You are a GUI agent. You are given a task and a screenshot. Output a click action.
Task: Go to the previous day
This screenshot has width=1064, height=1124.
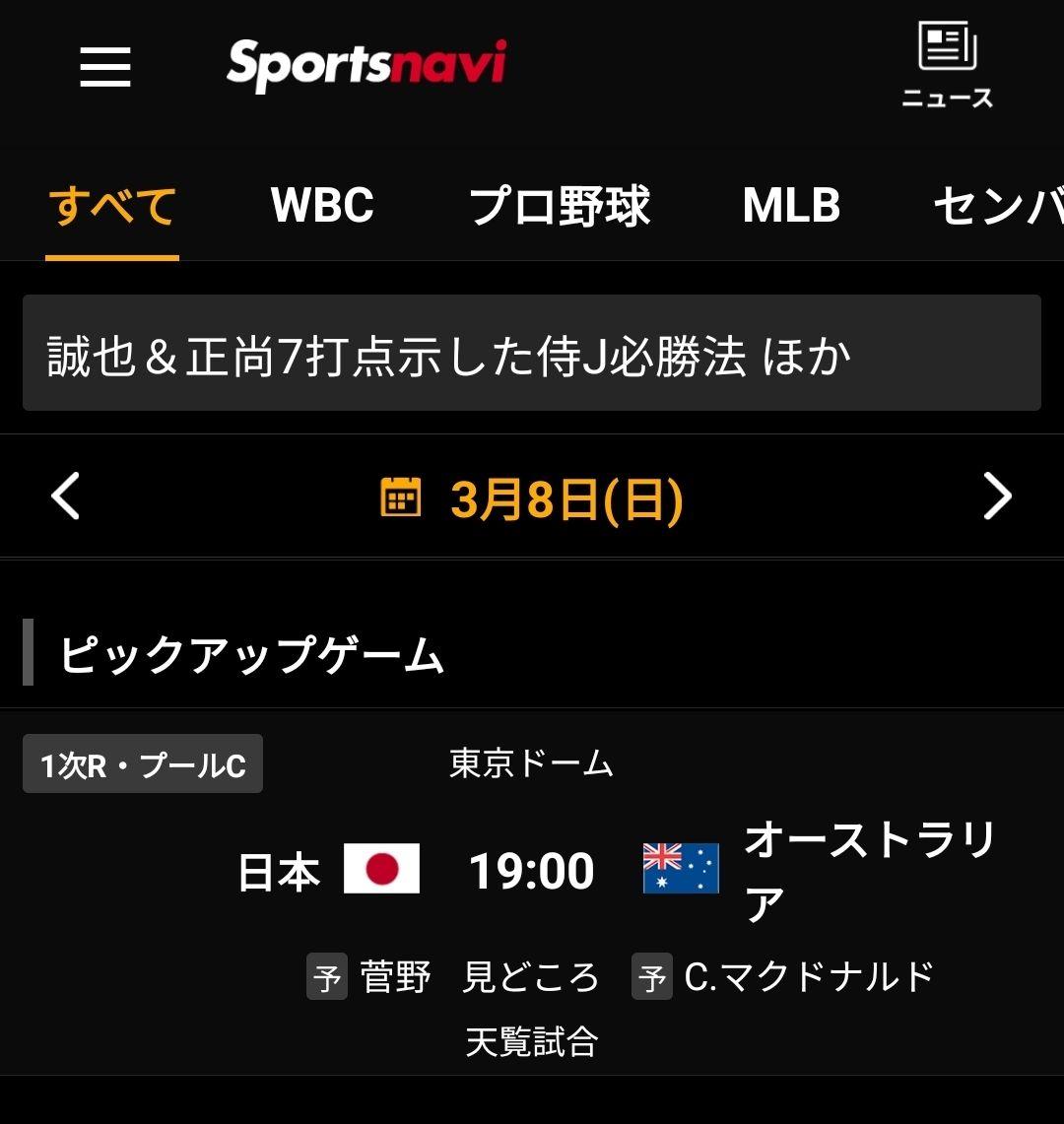tap(66, 496)
